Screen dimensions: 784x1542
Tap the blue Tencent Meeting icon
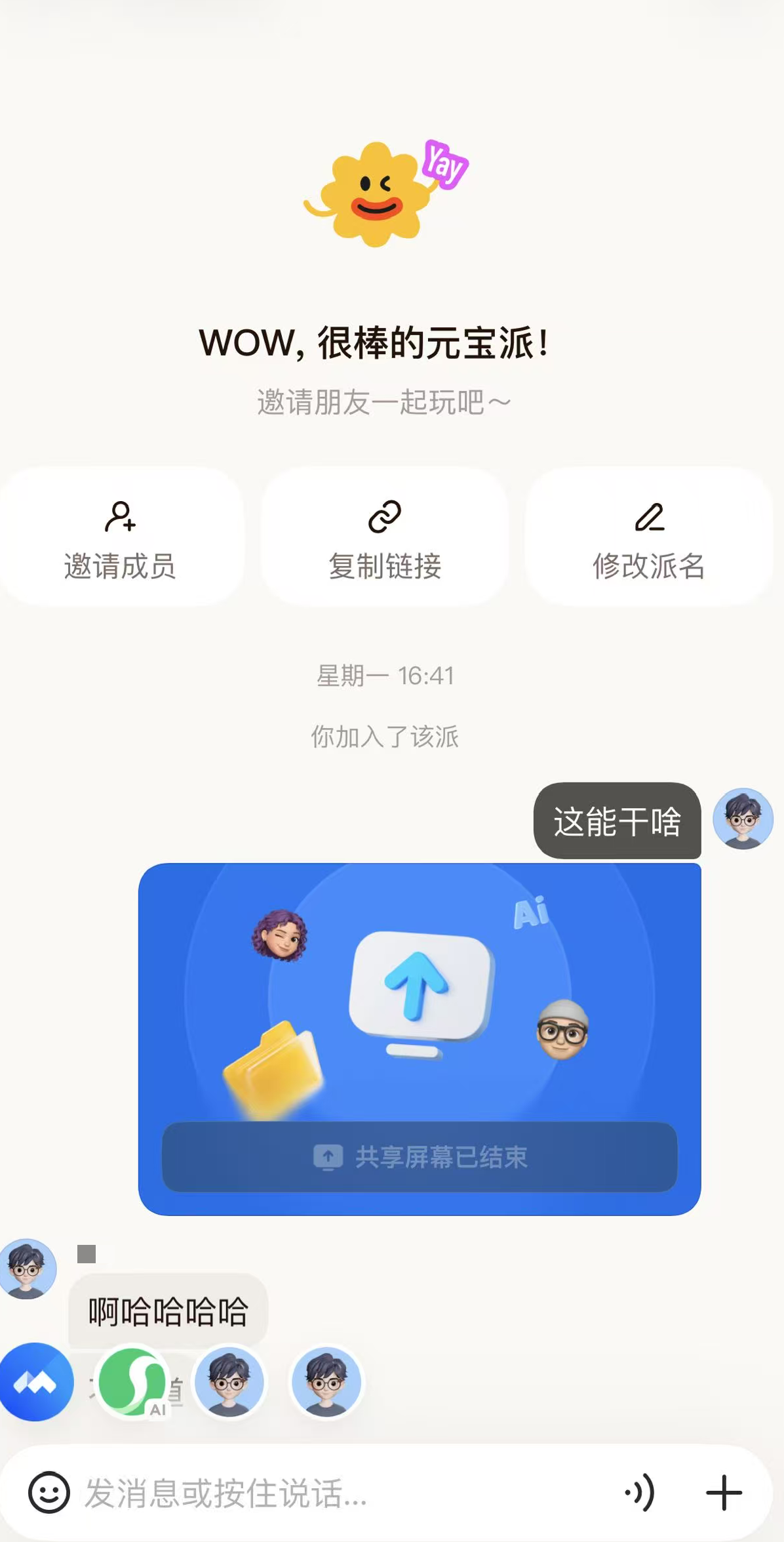(37, 1381)
